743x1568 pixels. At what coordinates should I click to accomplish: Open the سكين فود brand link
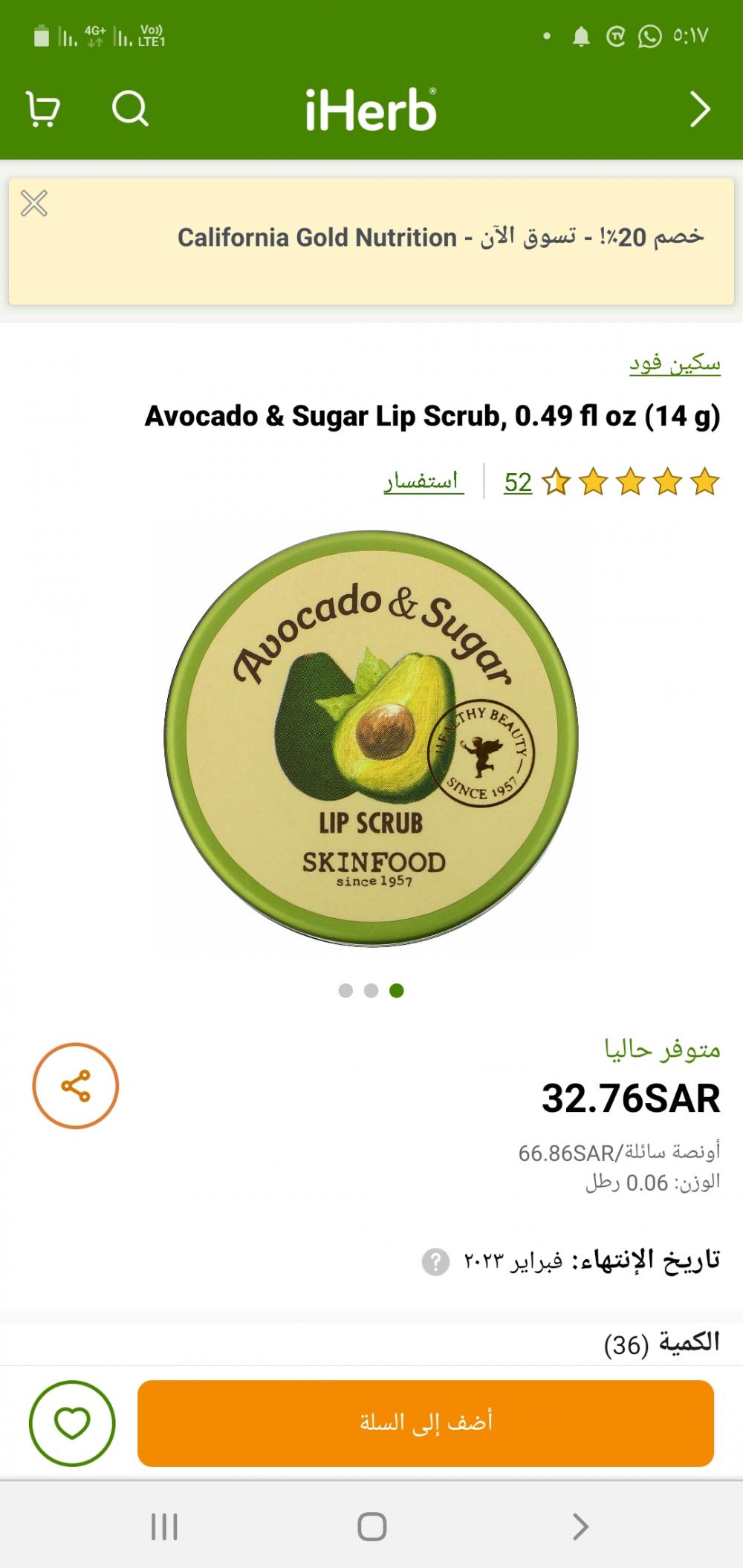point(675,363)
